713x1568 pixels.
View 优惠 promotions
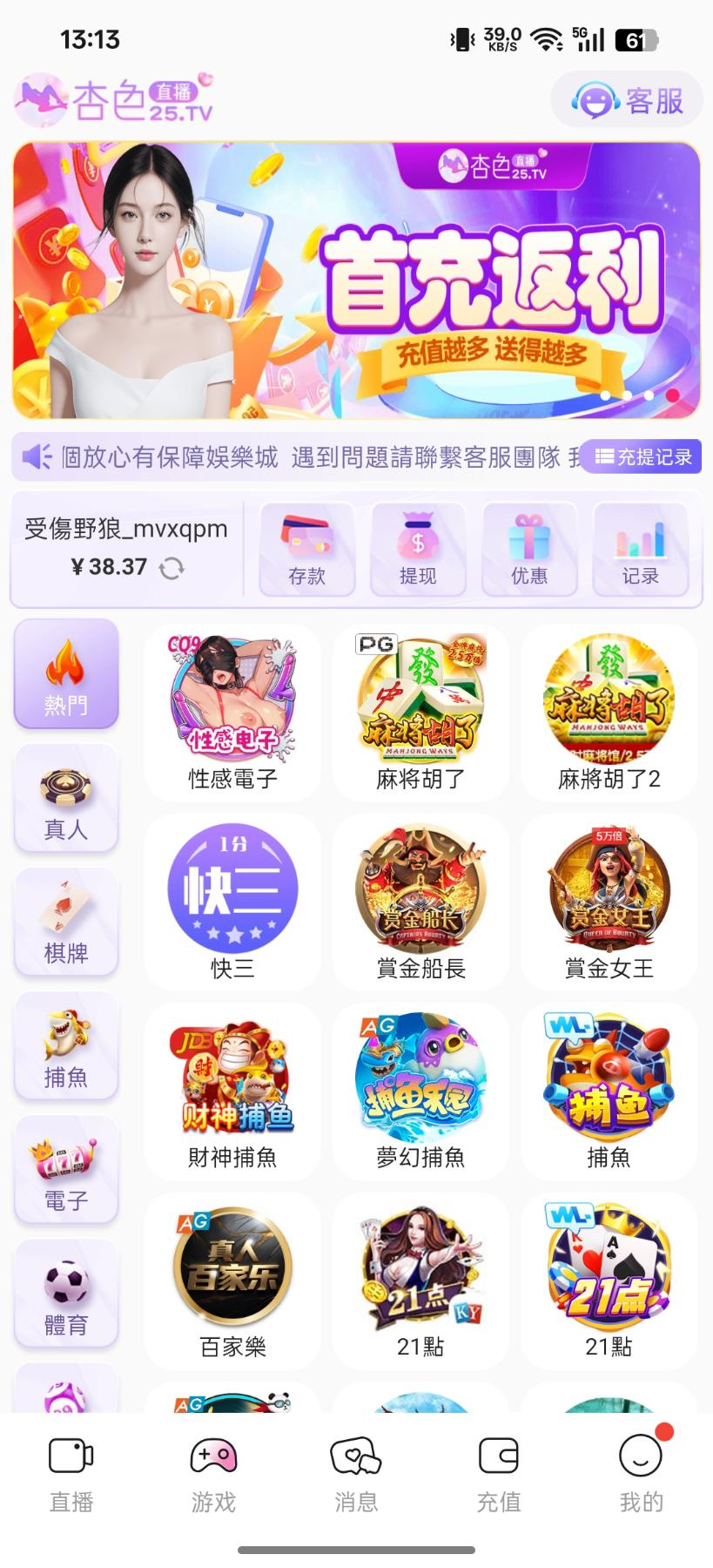529,549
